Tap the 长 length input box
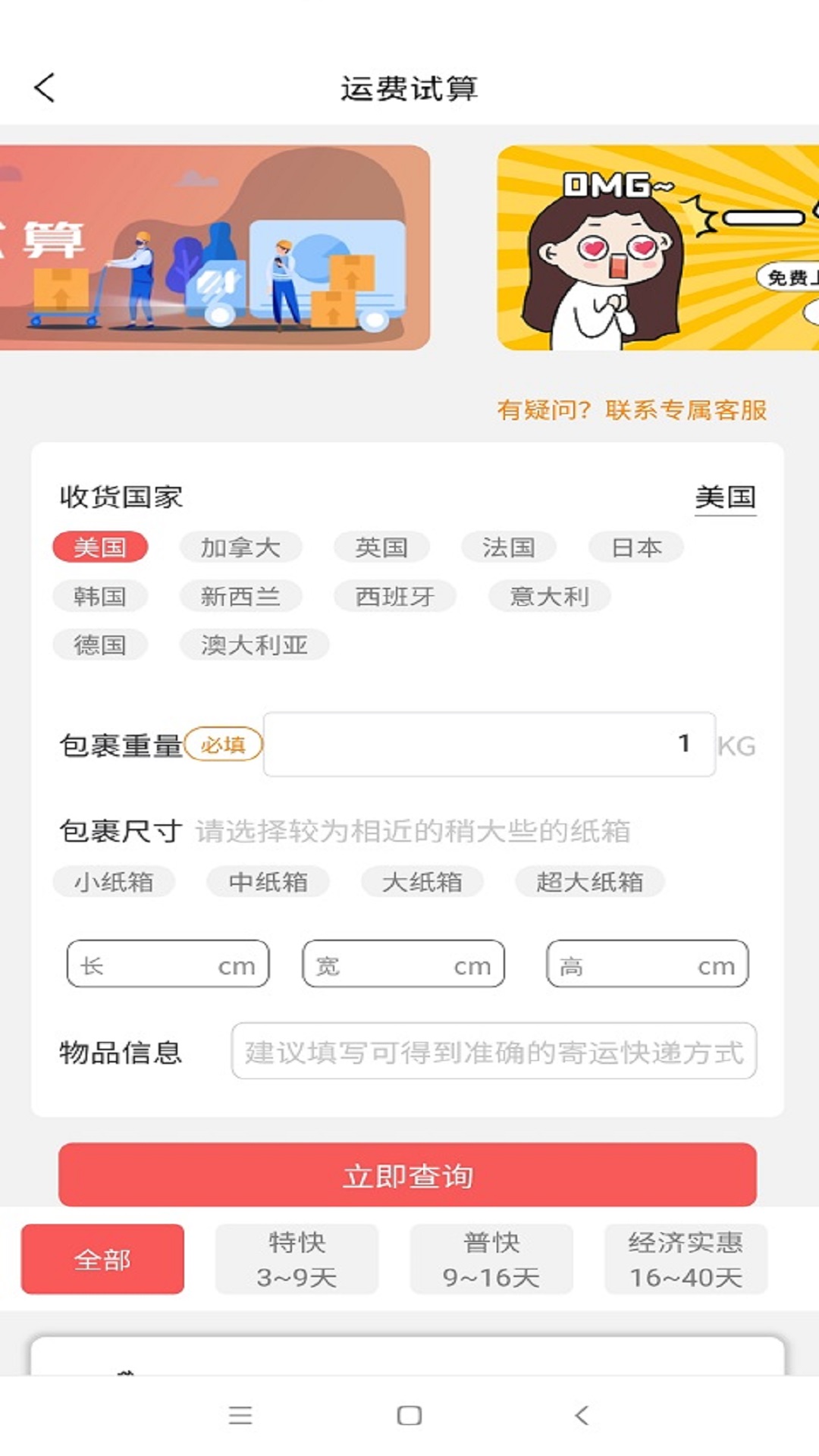Viewport: 819px width, 1456px height. (168, 964)
